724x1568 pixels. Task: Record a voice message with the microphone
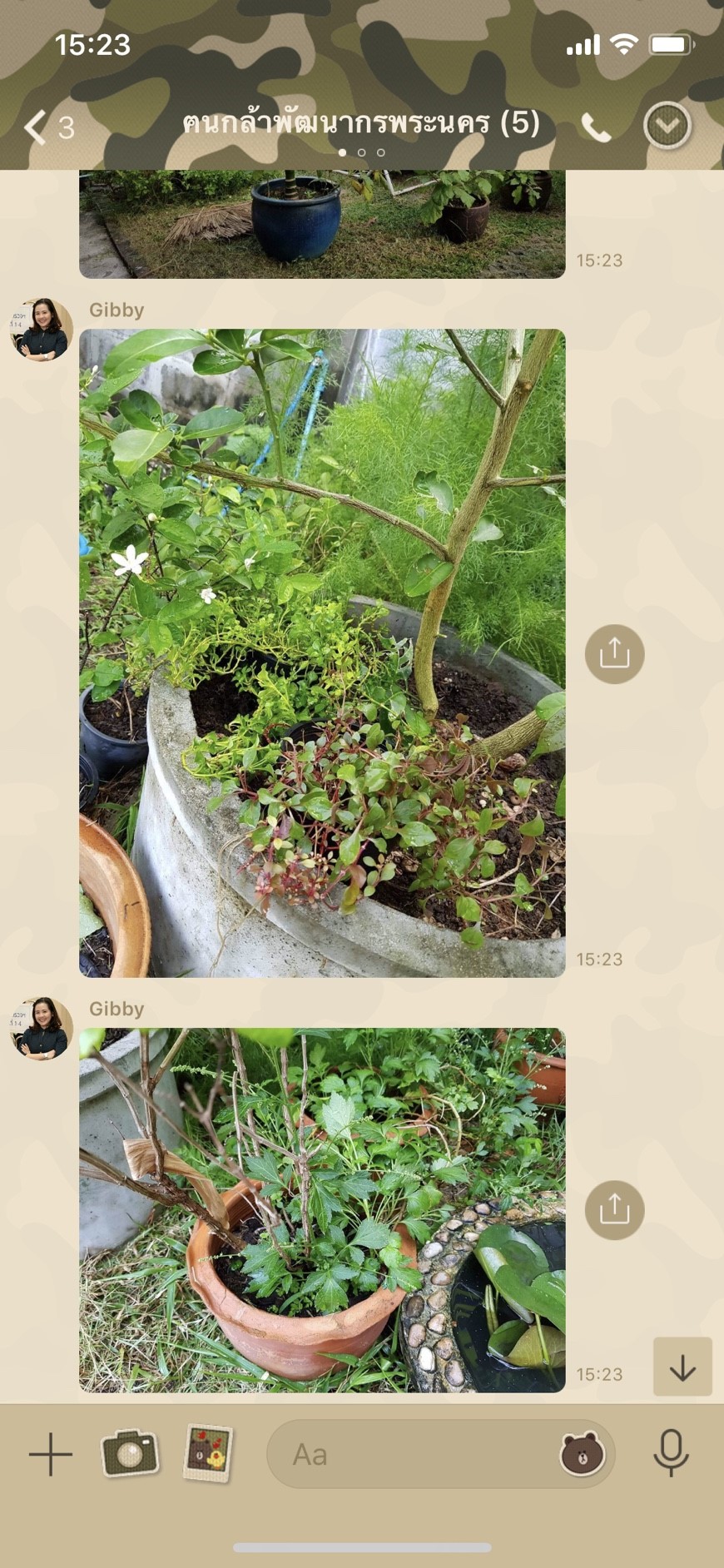(671, 1453)
